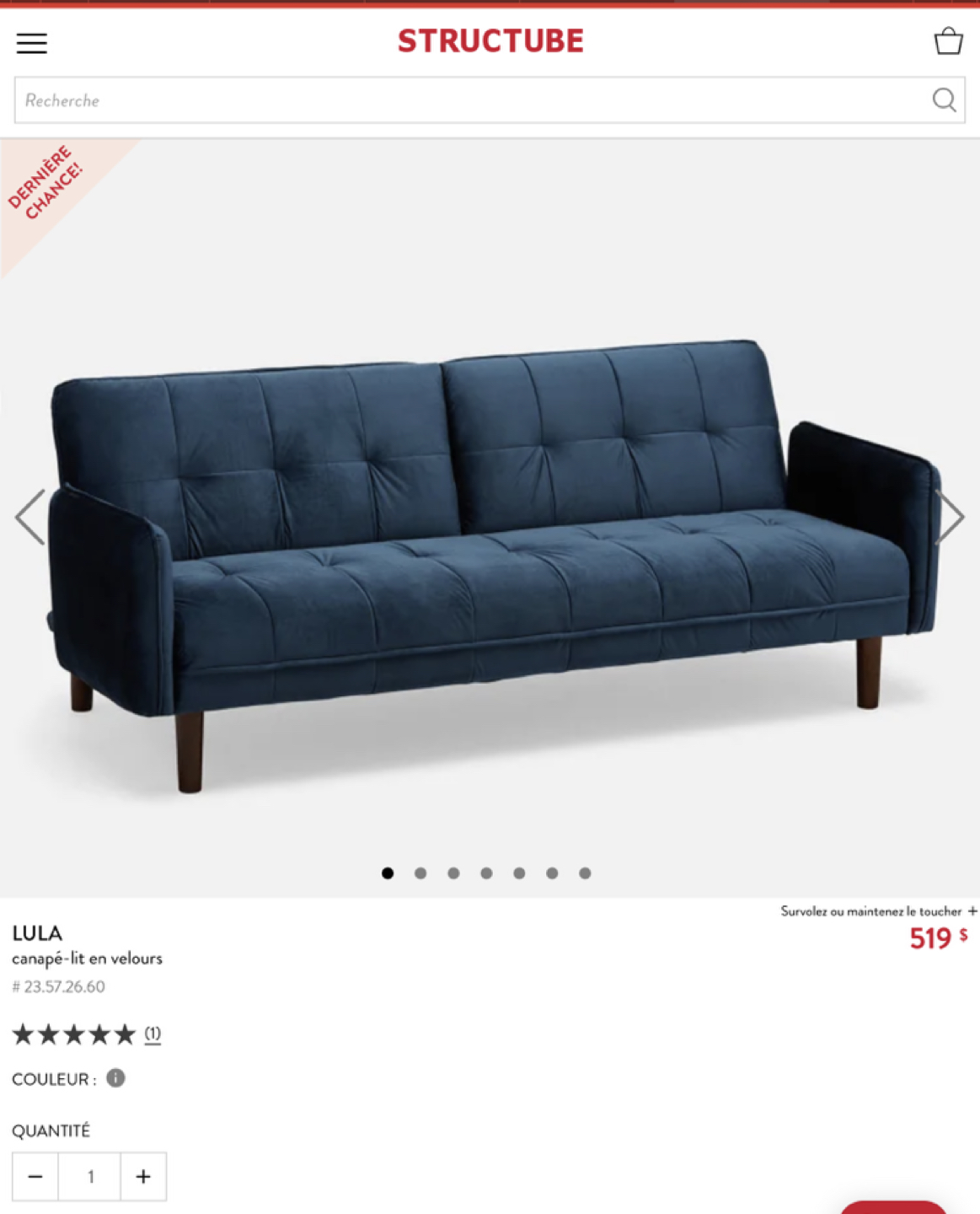Open the shopping basket
Screen dimensions: 980x1214
pos(948,41)
